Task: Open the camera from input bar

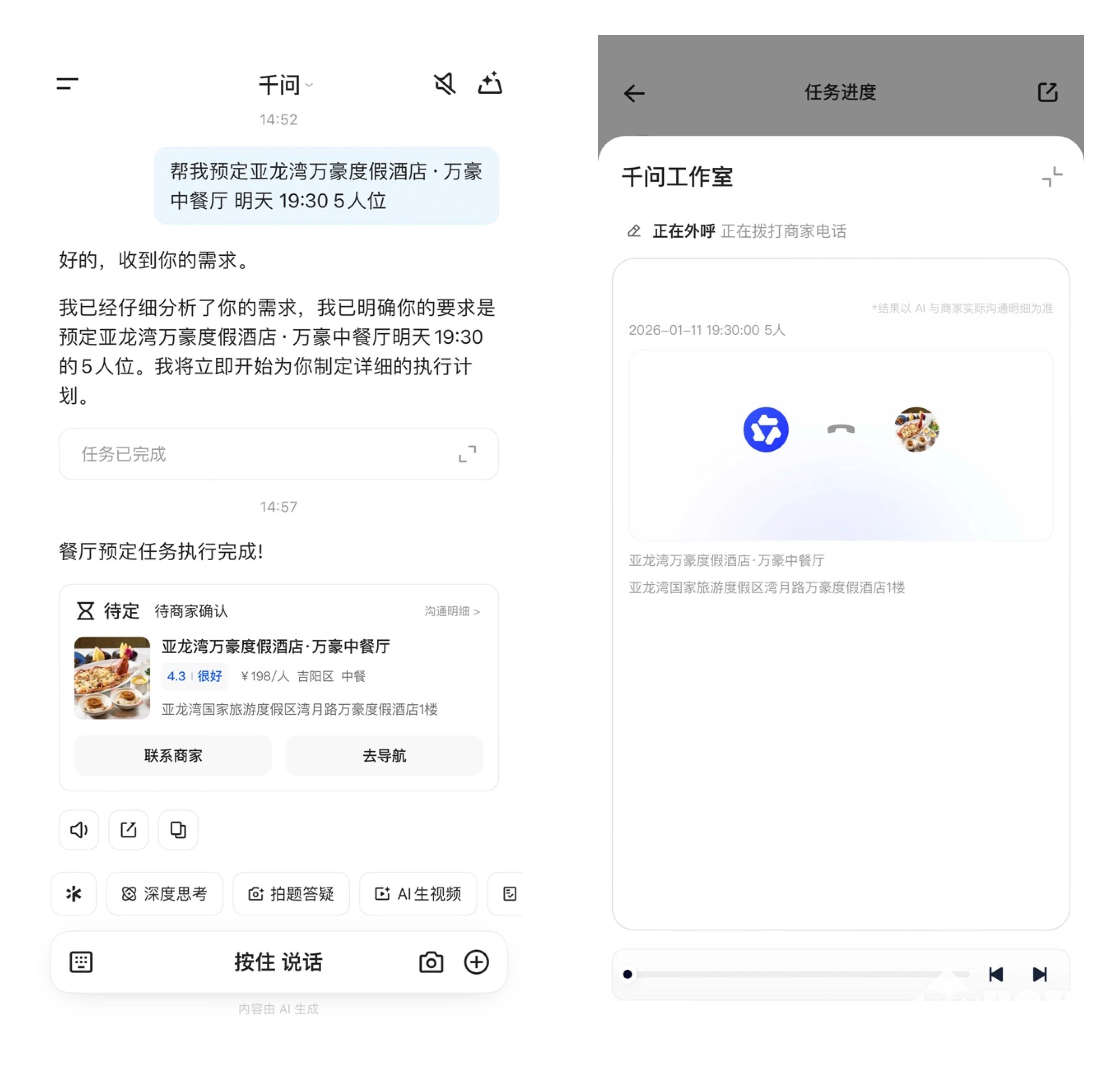Action: click(431, 962)
